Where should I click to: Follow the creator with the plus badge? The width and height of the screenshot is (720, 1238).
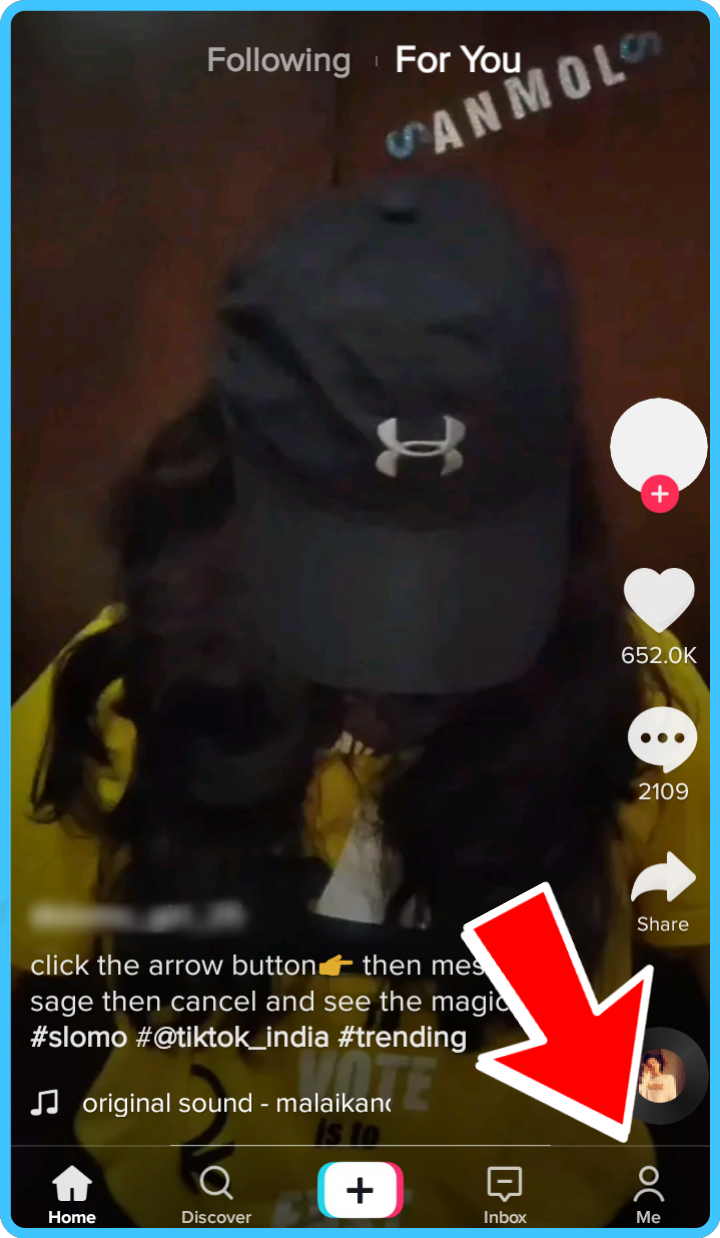point(659,494)
